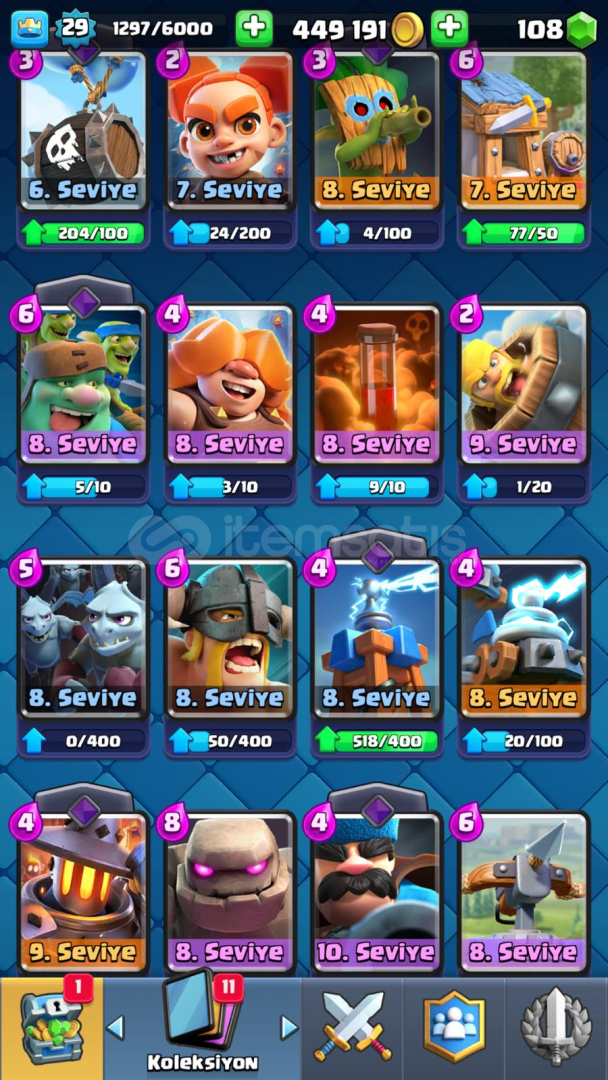Image resolution: width=608 pixels, height=1080 pixels.
Task: Tap the plus button to buy gems
Action: point(449,28)
